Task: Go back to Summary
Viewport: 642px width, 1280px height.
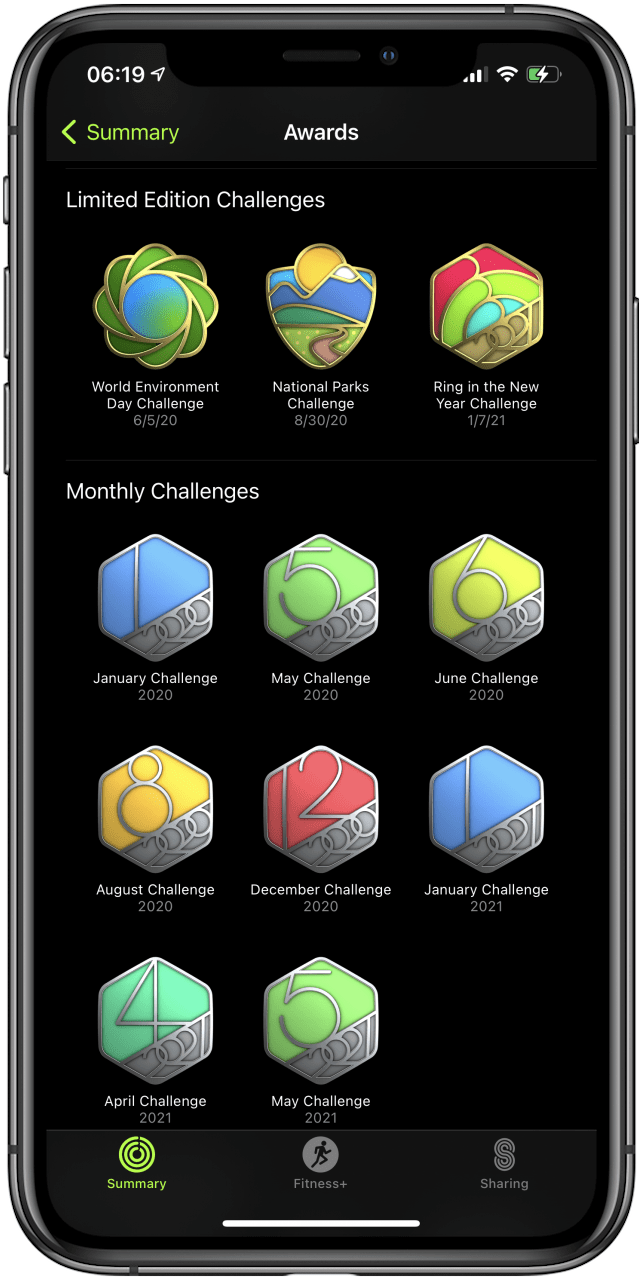Action: 119,132
